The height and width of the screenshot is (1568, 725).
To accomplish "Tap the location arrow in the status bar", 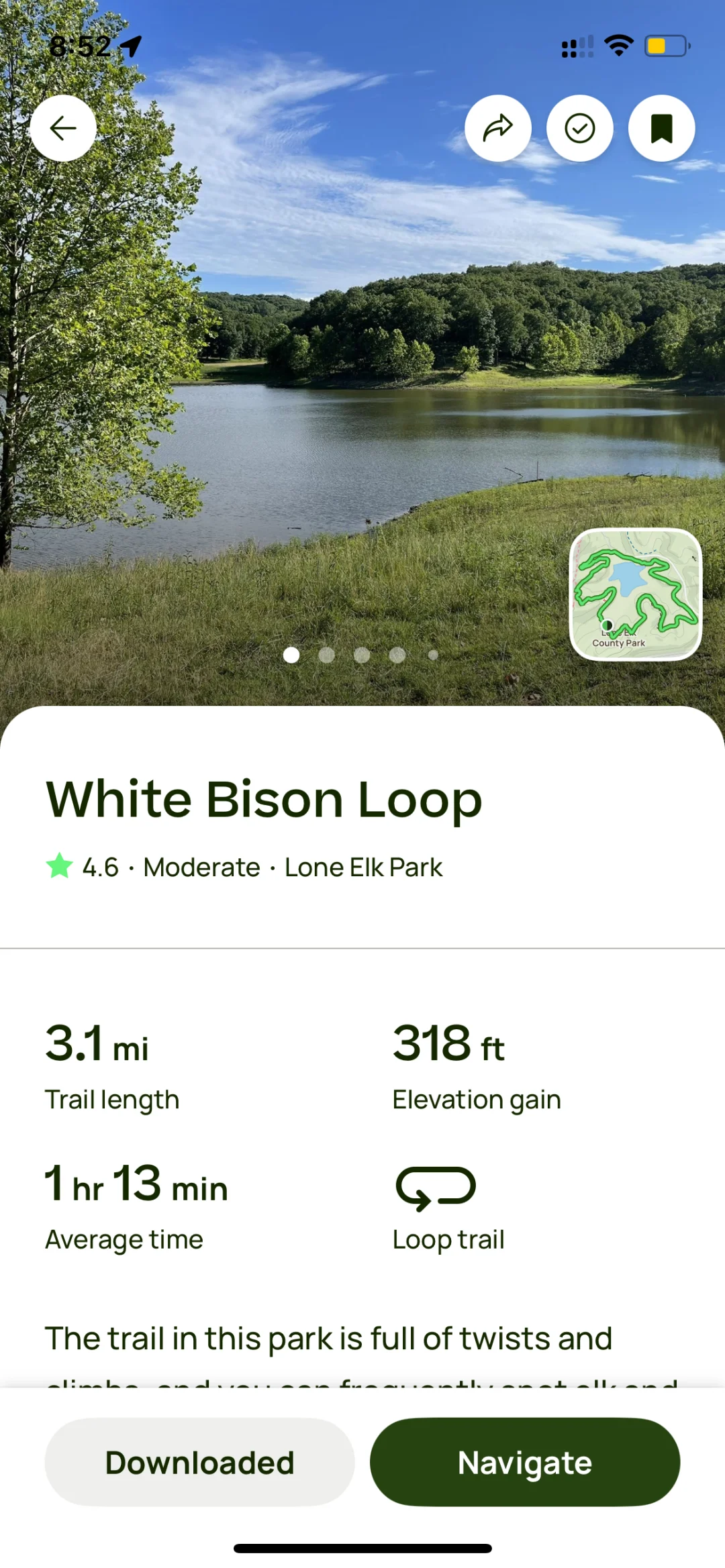I will coord(132,44).
